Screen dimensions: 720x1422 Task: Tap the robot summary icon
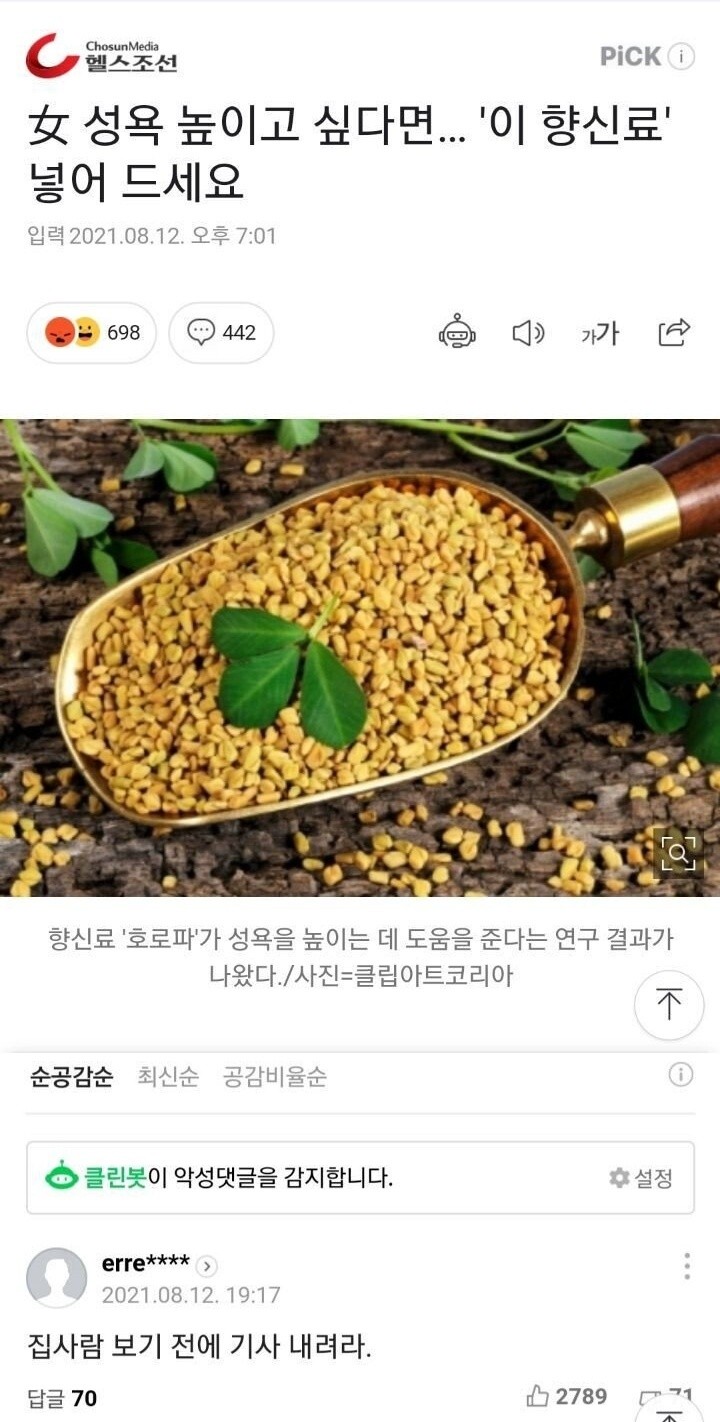(457, 332)
